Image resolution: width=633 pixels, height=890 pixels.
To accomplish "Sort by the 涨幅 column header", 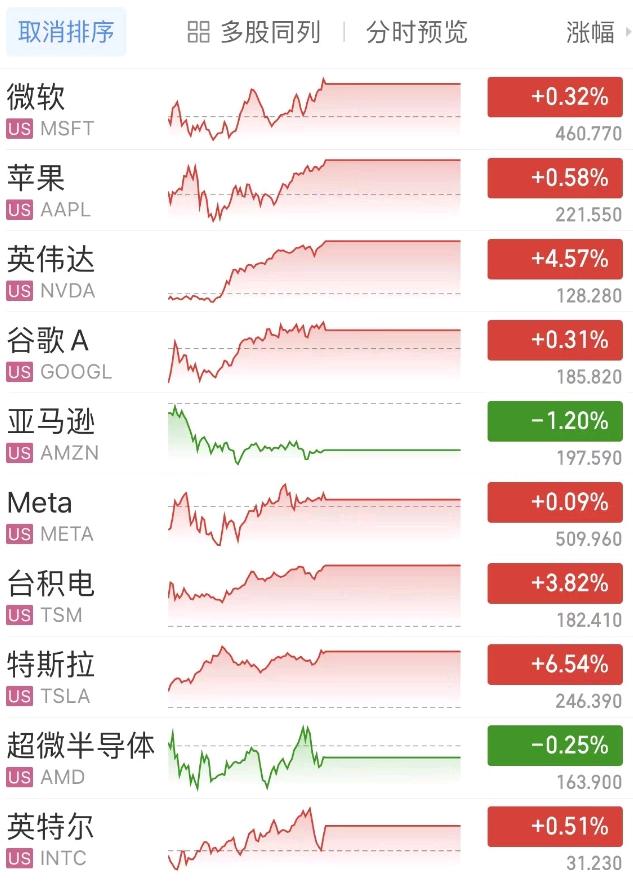I will [x=590, y=32].
